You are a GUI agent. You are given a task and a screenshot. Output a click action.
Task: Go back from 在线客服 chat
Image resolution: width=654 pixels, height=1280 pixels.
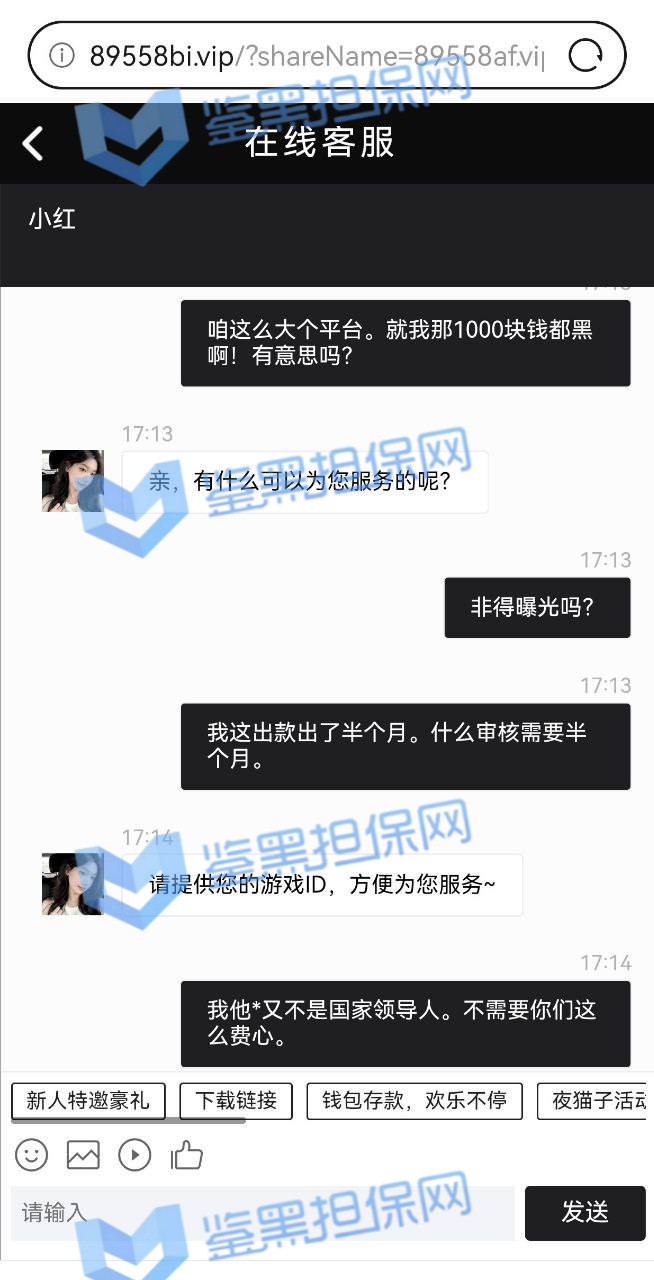[x=33, y=143]
